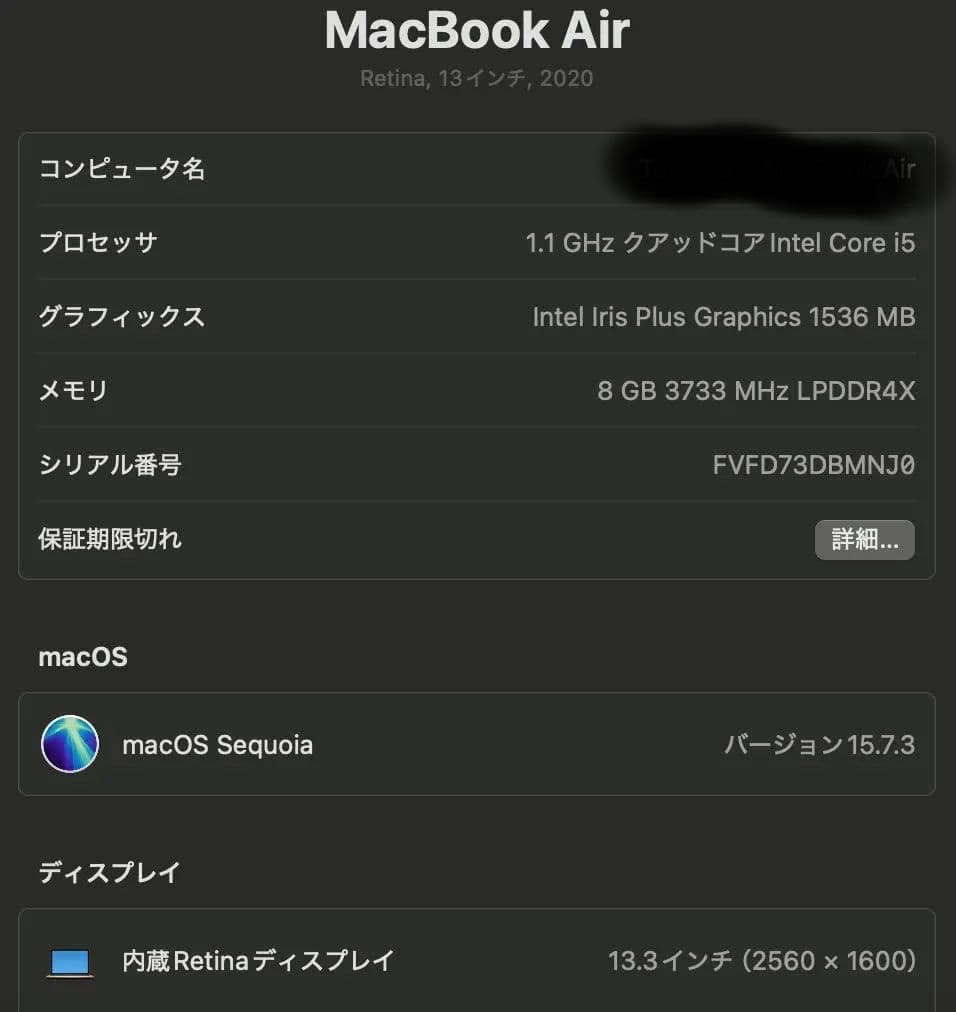The width and height of the screenshot is (956, 1012).
Task: Click the Intel Iris Plus Graphics value
Action: tap(723, 316)
